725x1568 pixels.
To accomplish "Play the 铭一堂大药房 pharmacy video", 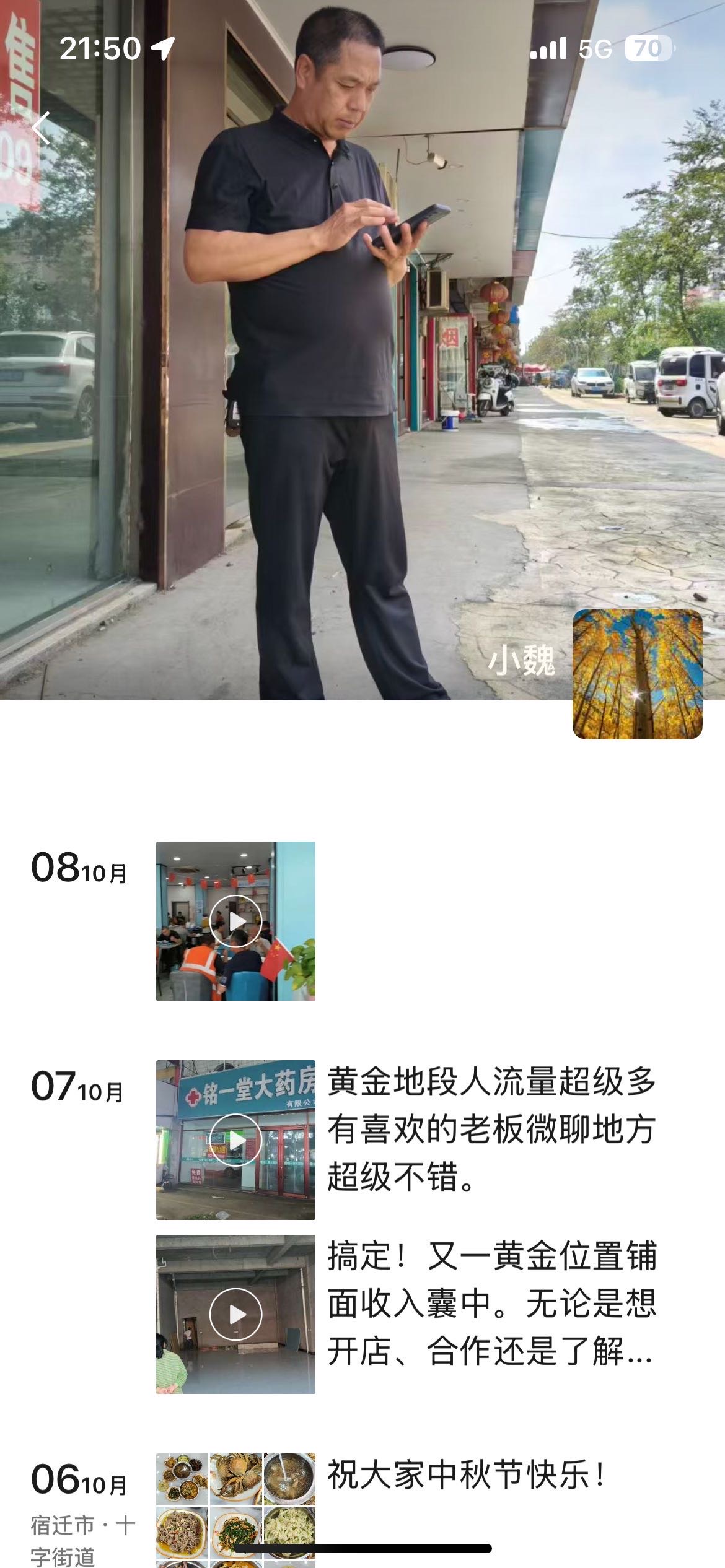I will tap(235, 1140).
